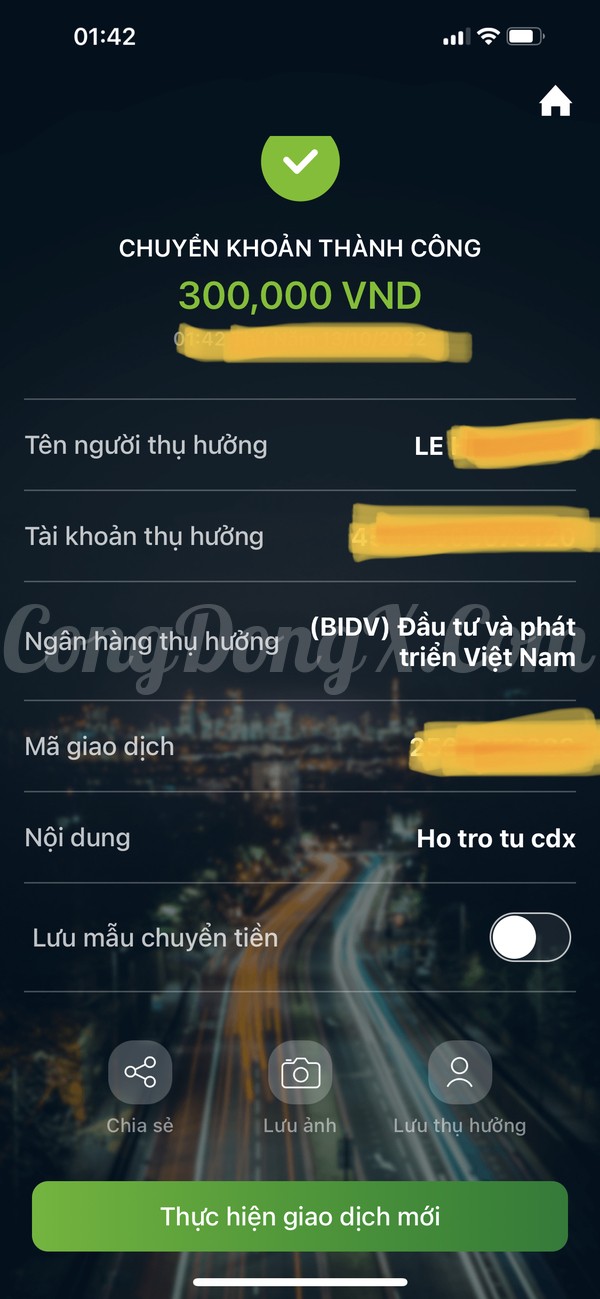Save beneficiary with Lưu thụ hưởng
The width and height of the screenshot is (600, 1299).
coord(460,1074)
